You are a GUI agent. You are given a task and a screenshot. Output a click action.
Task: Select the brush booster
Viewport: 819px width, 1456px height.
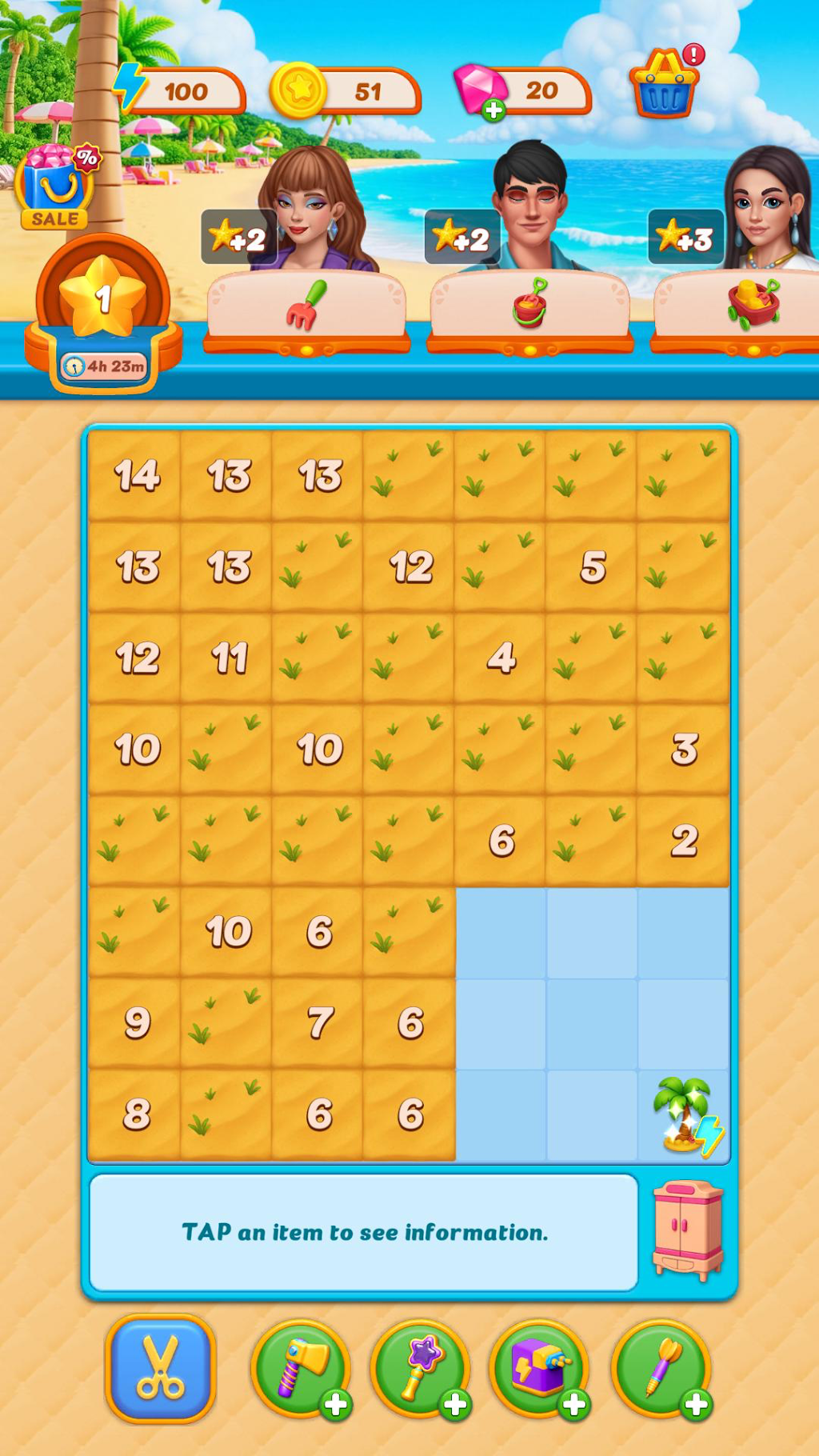pos(661,1370)
